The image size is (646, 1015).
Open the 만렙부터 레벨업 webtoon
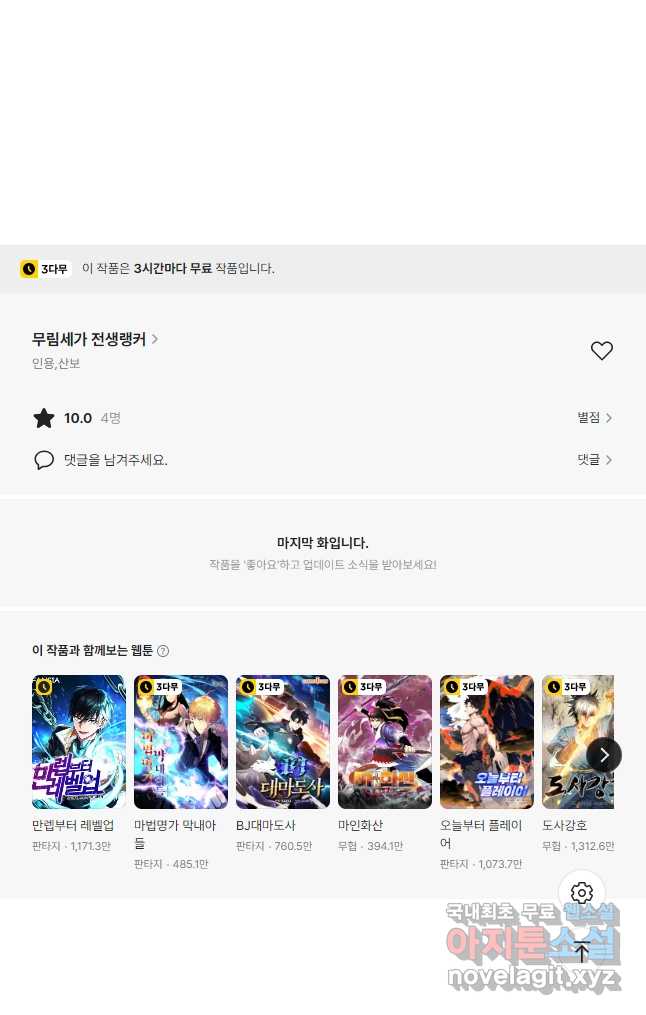78,742
